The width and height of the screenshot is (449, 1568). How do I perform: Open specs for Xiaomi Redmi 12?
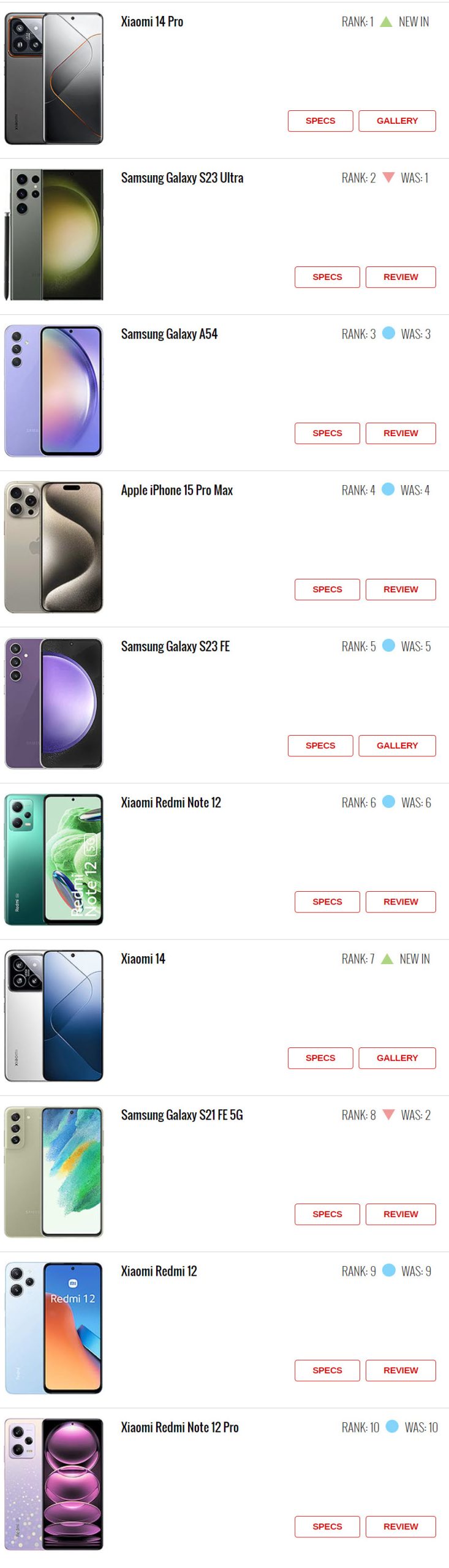pyautogui.click(x=327, y=1370)
